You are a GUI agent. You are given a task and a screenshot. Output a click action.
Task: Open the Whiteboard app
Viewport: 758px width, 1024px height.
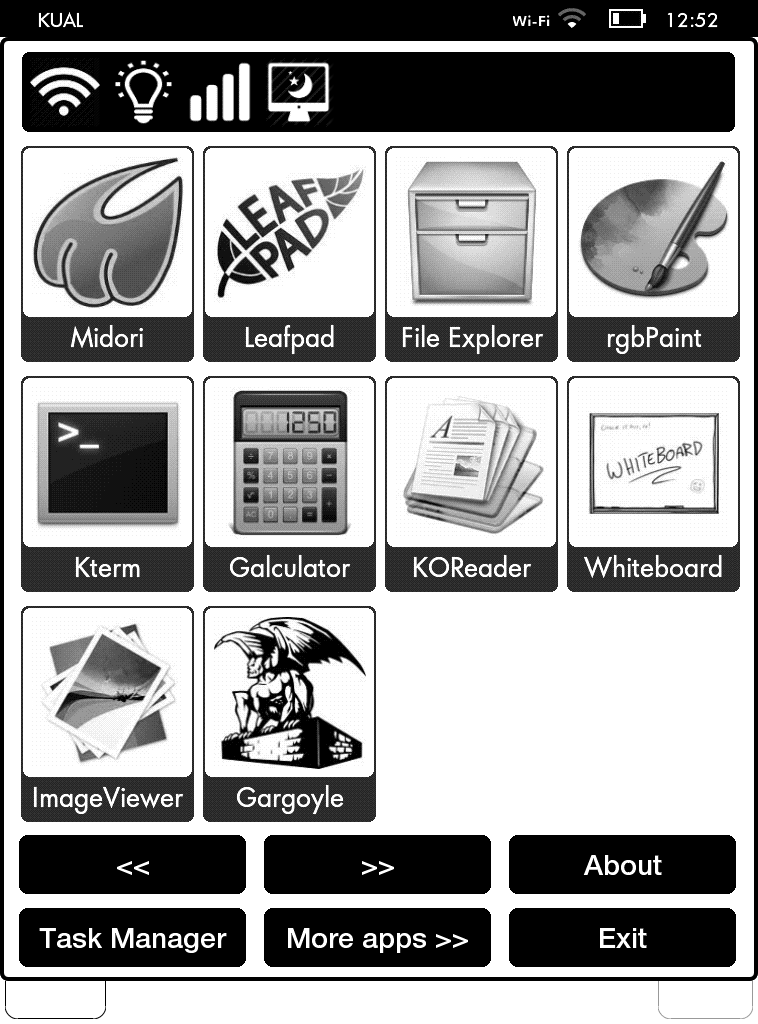click(653, 483)
